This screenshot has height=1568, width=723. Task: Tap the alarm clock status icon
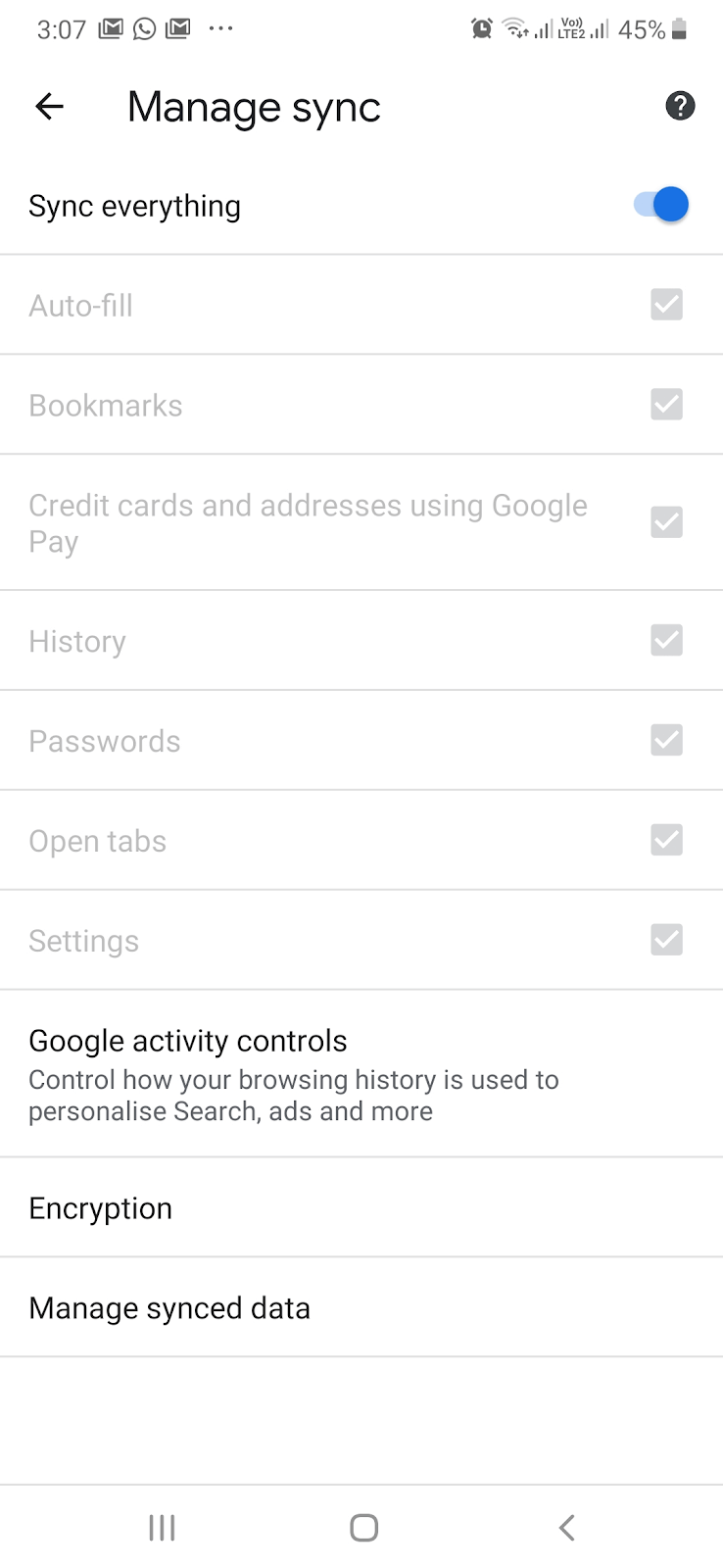coord(481,28)
